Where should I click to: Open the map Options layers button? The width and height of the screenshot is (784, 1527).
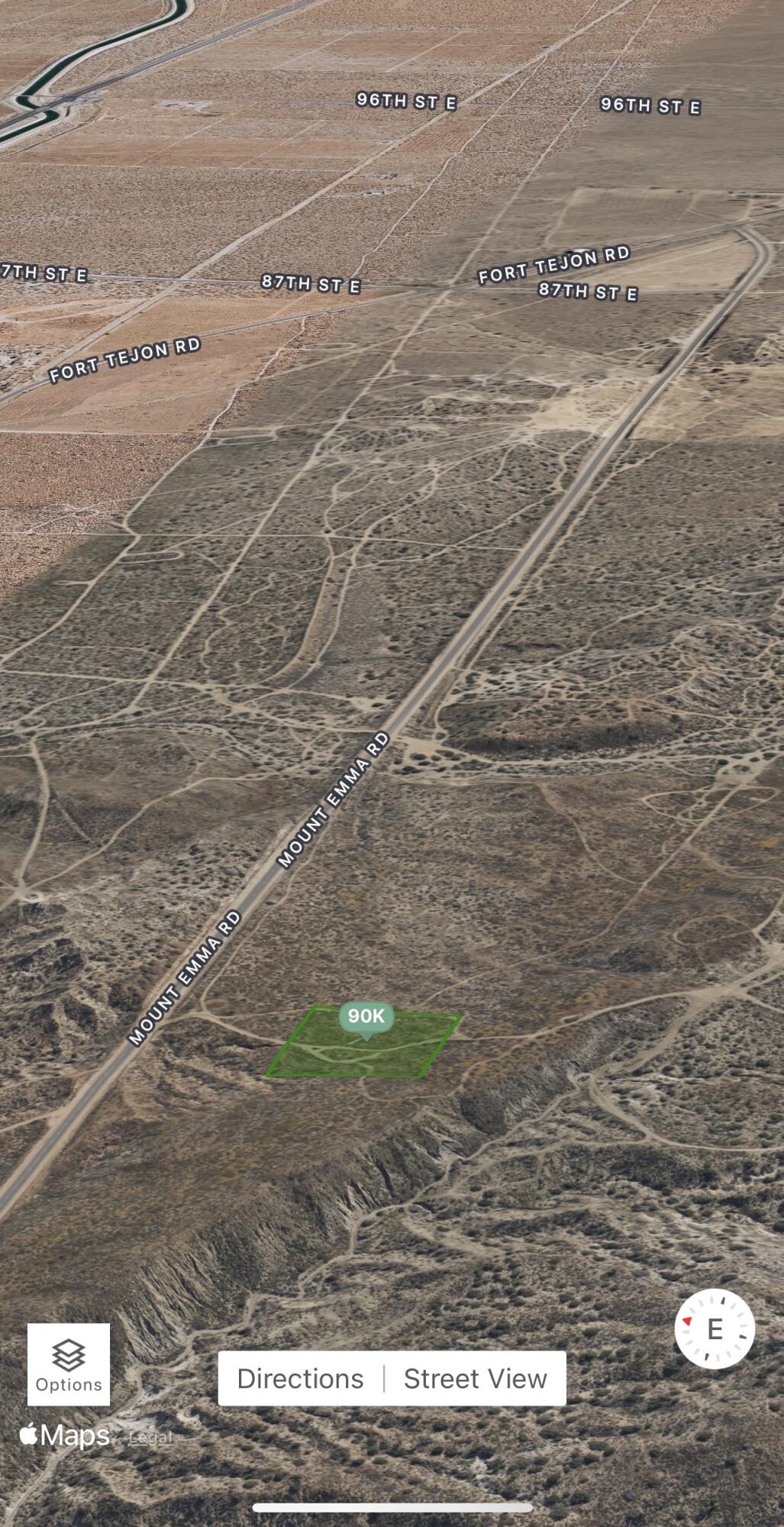[x=69, y=1364]
